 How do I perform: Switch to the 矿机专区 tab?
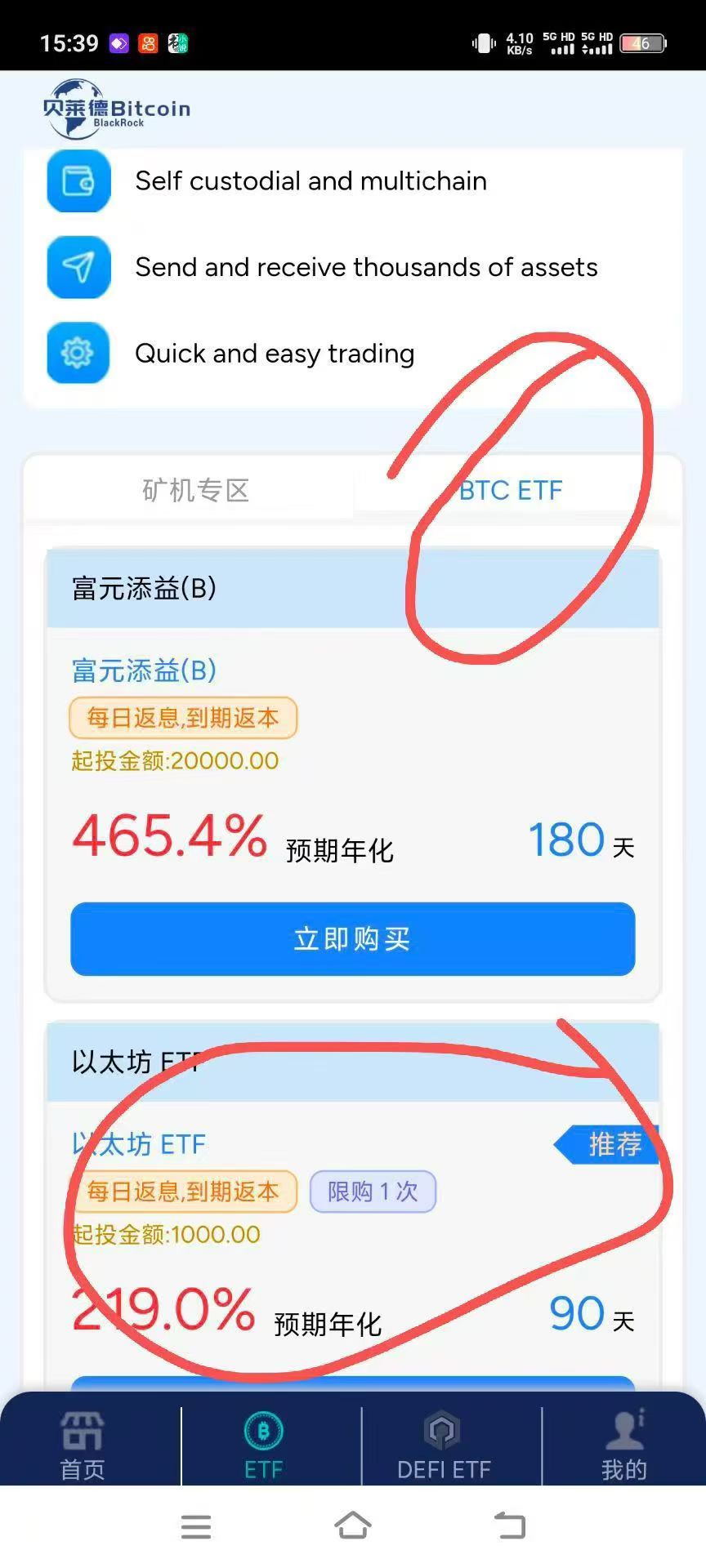(x=195, y=490)
